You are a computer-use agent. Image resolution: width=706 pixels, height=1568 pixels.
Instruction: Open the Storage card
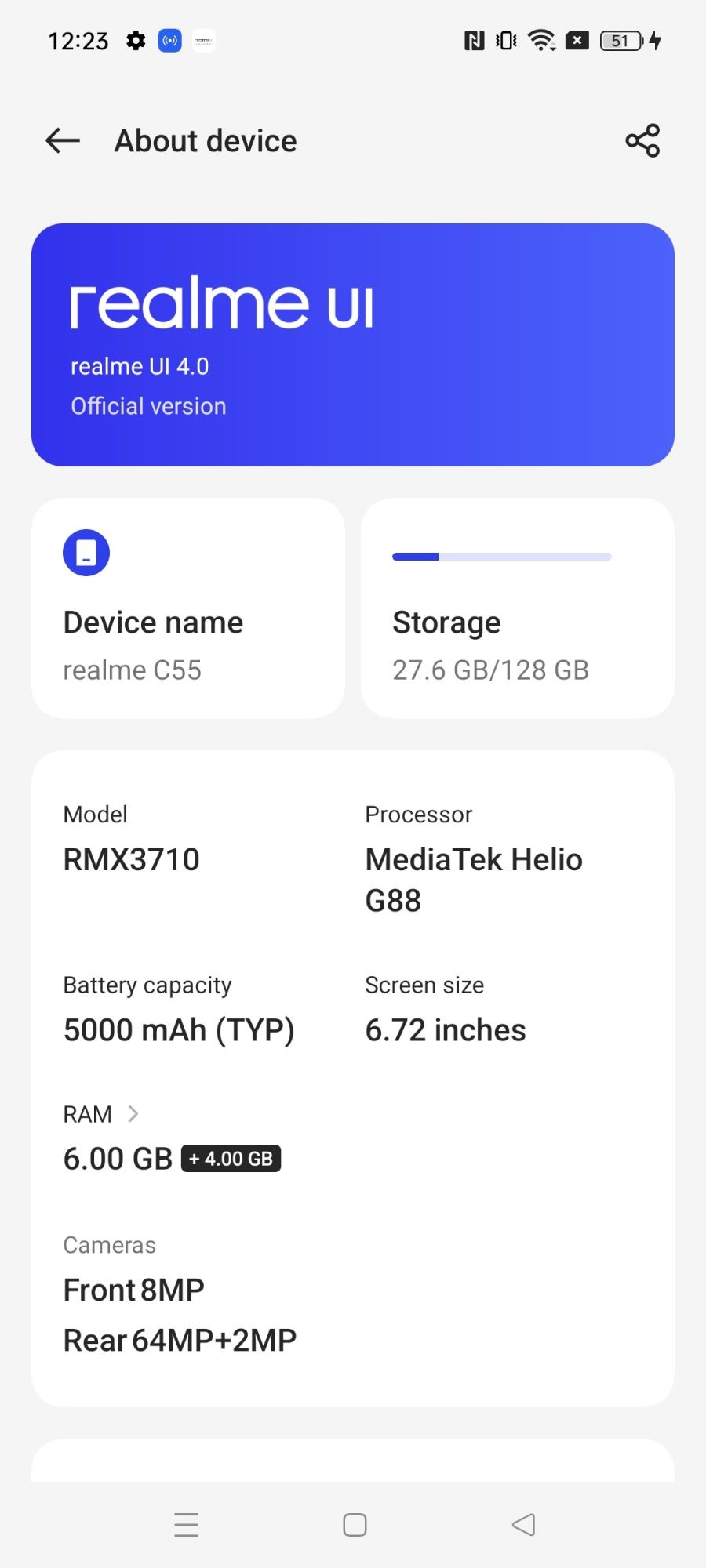517,608
